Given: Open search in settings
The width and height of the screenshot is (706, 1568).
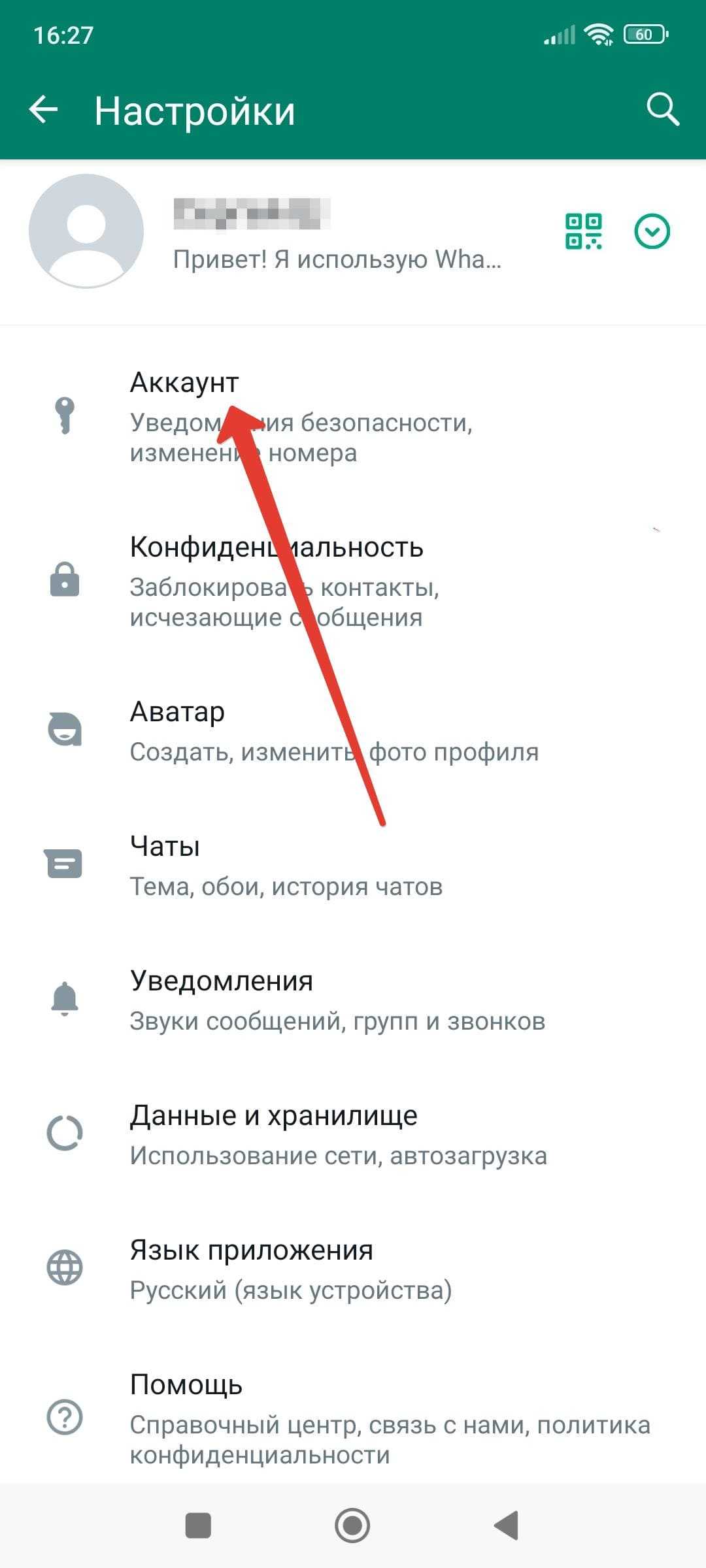Looking at the screenshot, I should click(662, 108).
